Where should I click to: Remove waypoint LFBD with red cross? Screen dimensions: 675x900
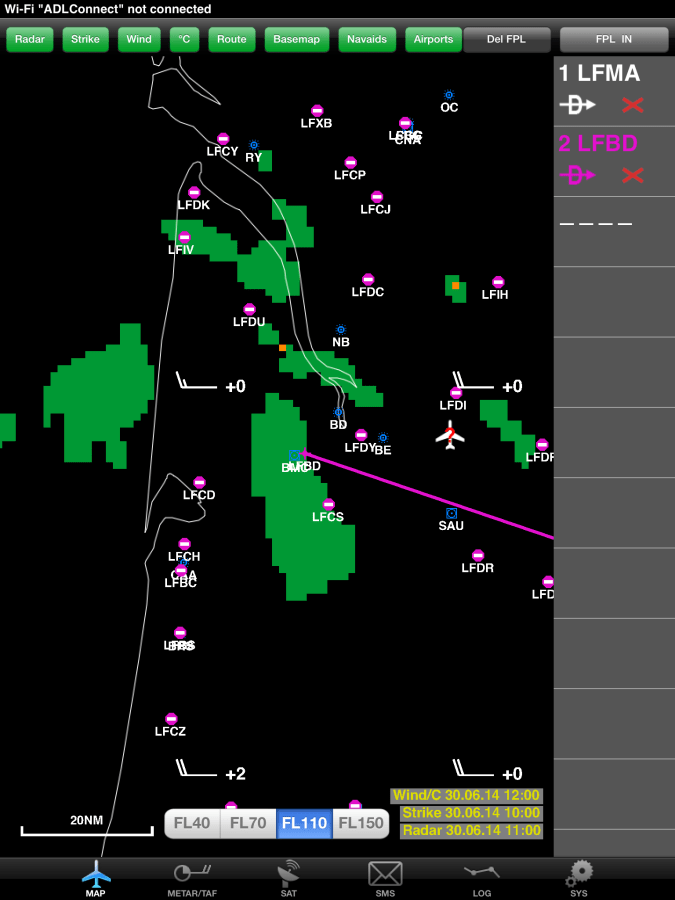632,176
